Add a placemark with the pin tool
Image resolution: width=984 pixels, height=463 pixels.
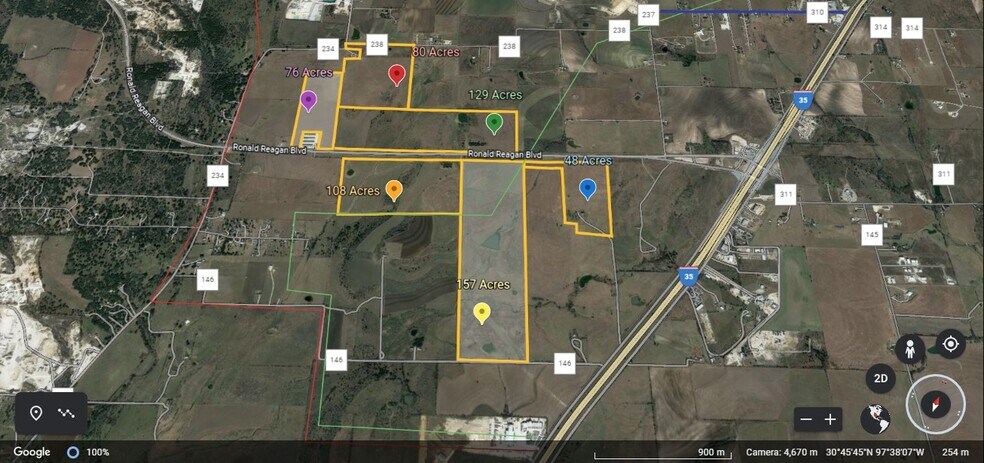36,413
